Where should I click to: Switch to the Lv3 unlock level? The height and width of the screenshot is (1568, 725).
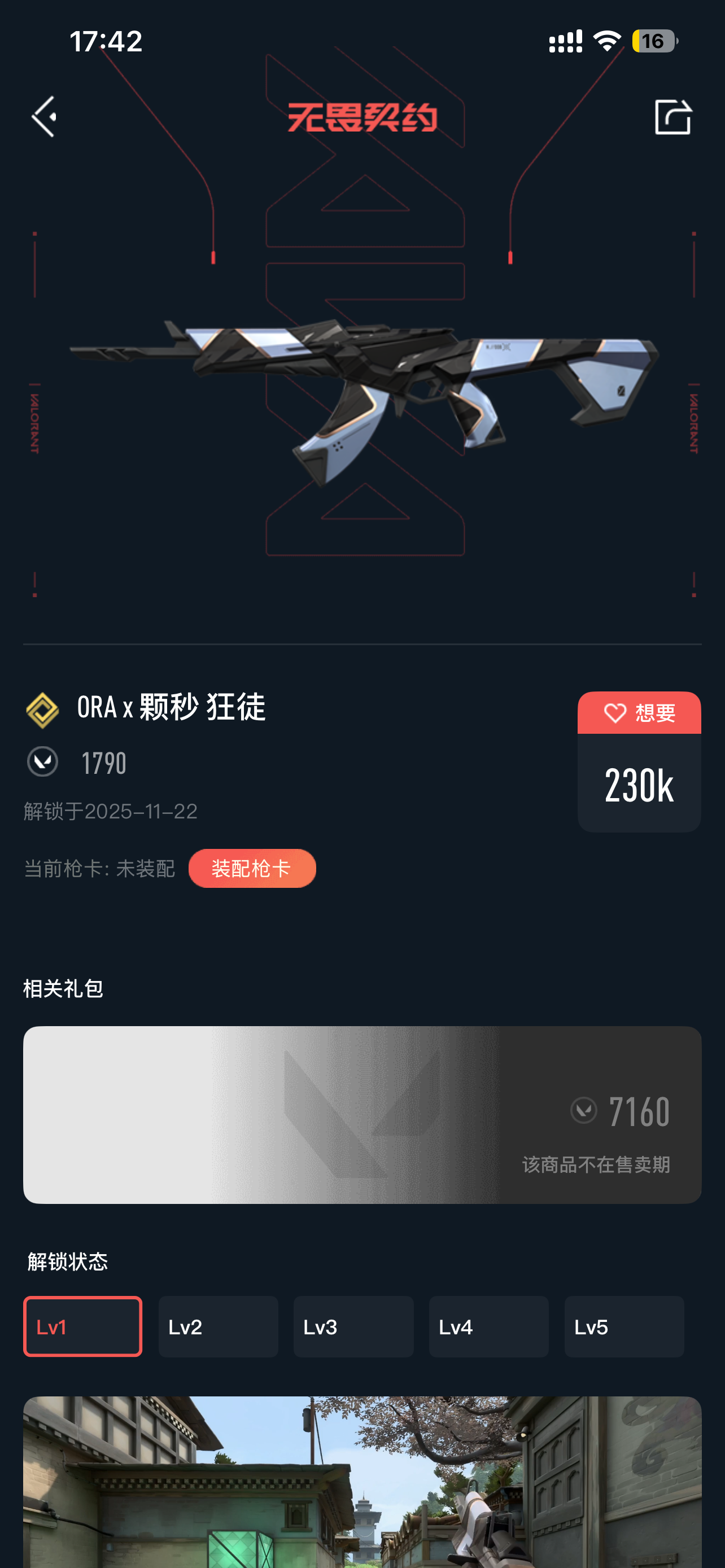[x=353, y=1326]
